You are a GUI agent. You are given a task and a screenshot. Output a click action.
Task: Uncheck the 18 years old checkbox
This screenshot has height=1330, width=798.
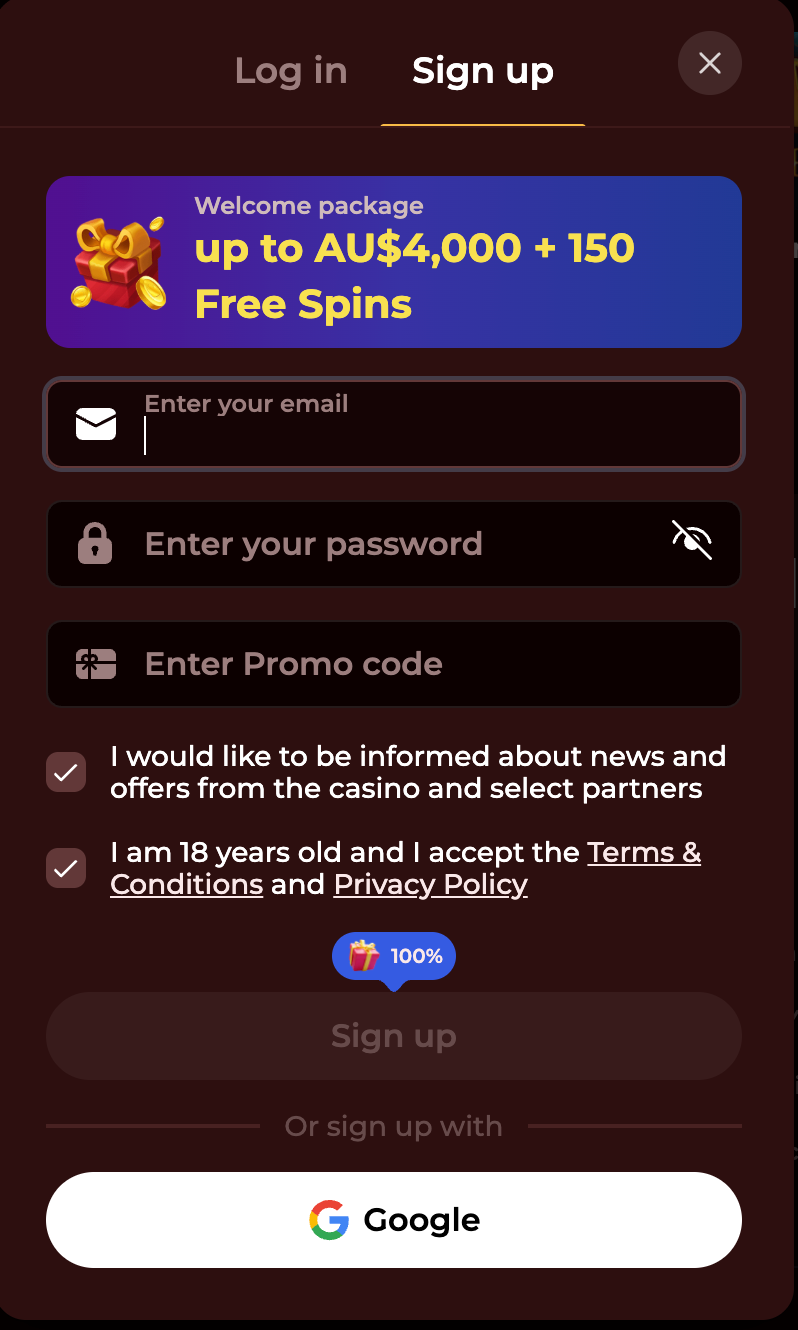pyautogui.click(x=66, y=868)
